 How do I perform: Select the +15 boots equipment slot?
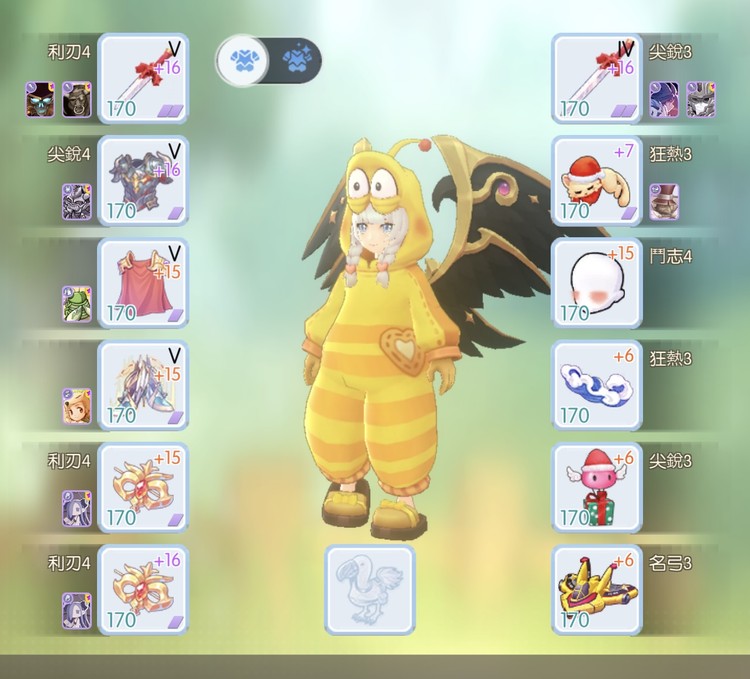coord(143,384)
